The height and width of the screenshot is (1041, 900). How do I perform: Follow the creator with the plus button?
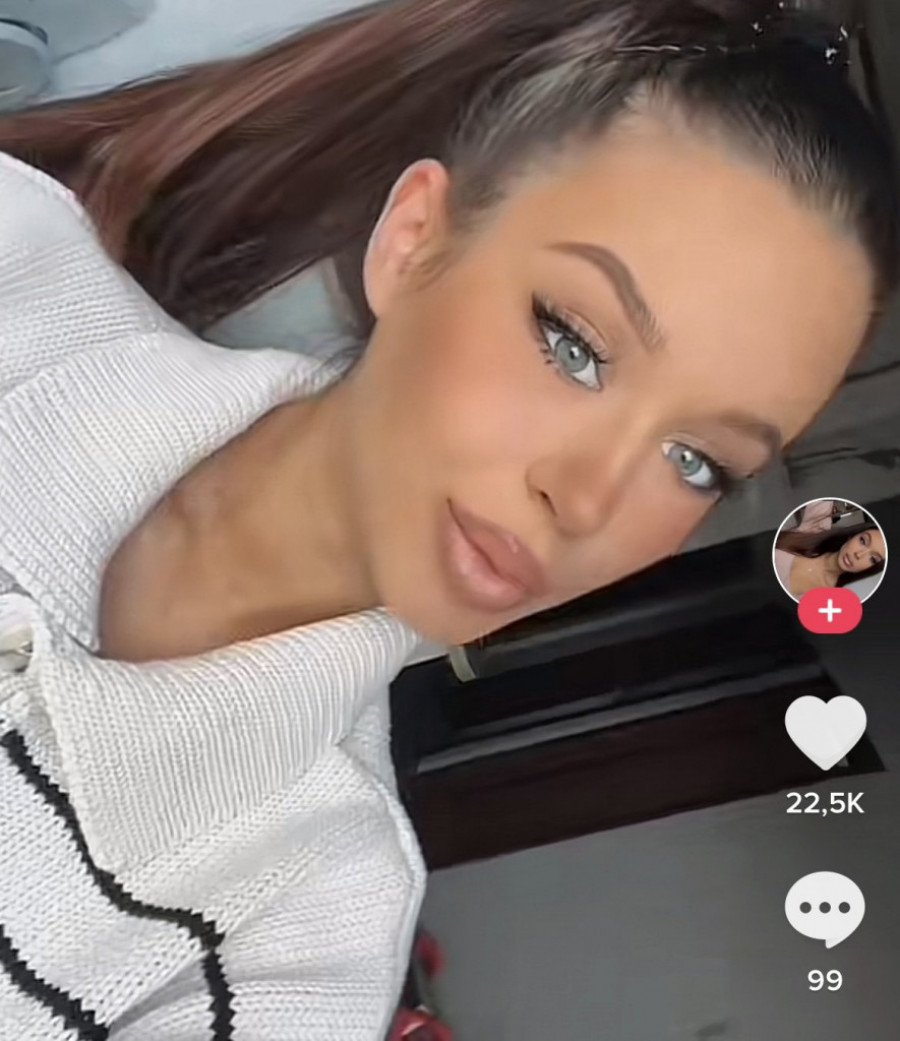pos(829,610)
